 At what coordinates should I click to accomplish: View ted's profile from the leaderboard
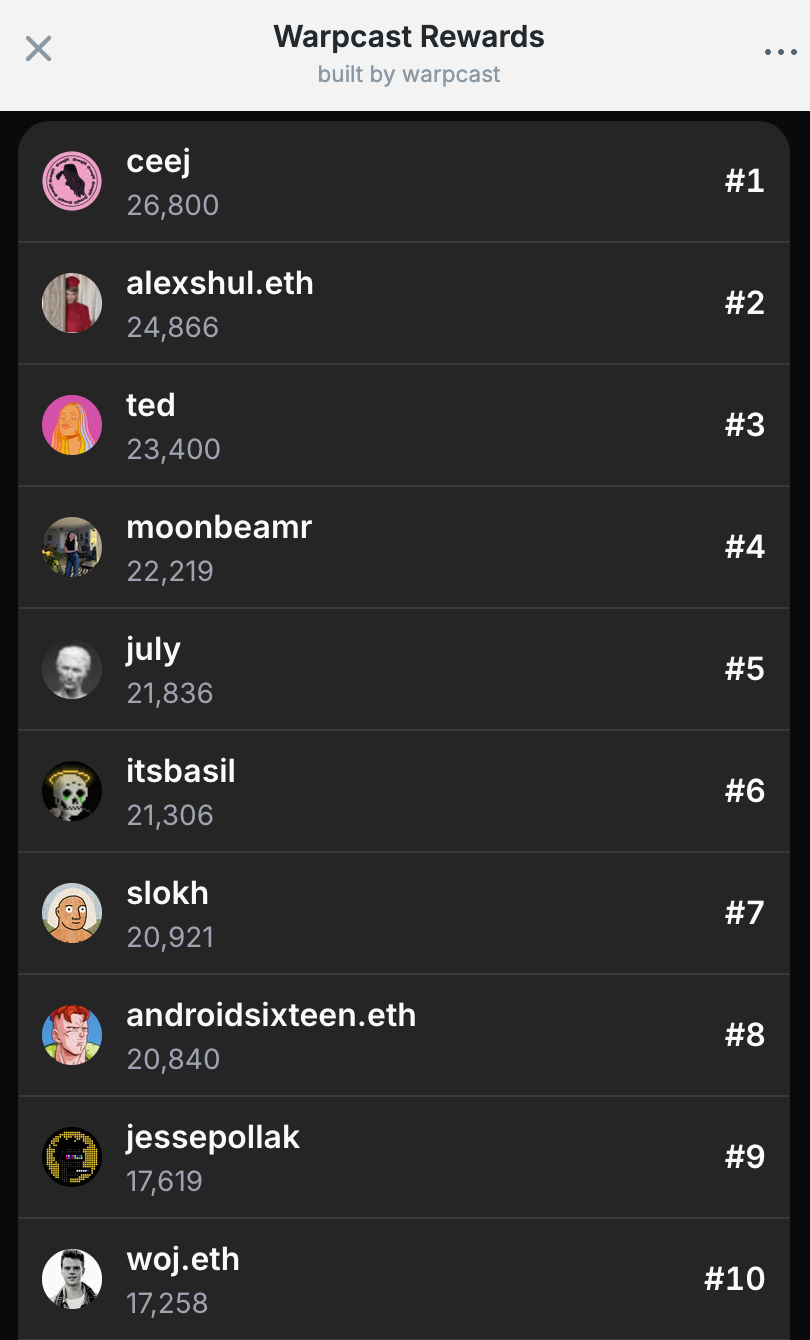pos(404,425)
